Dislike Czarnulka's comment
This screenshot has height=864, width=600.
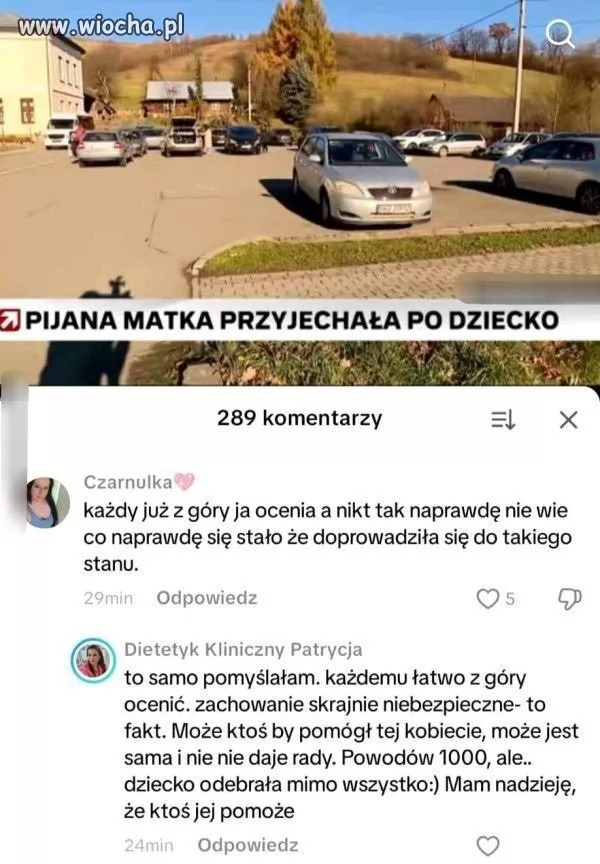[568, 599]
